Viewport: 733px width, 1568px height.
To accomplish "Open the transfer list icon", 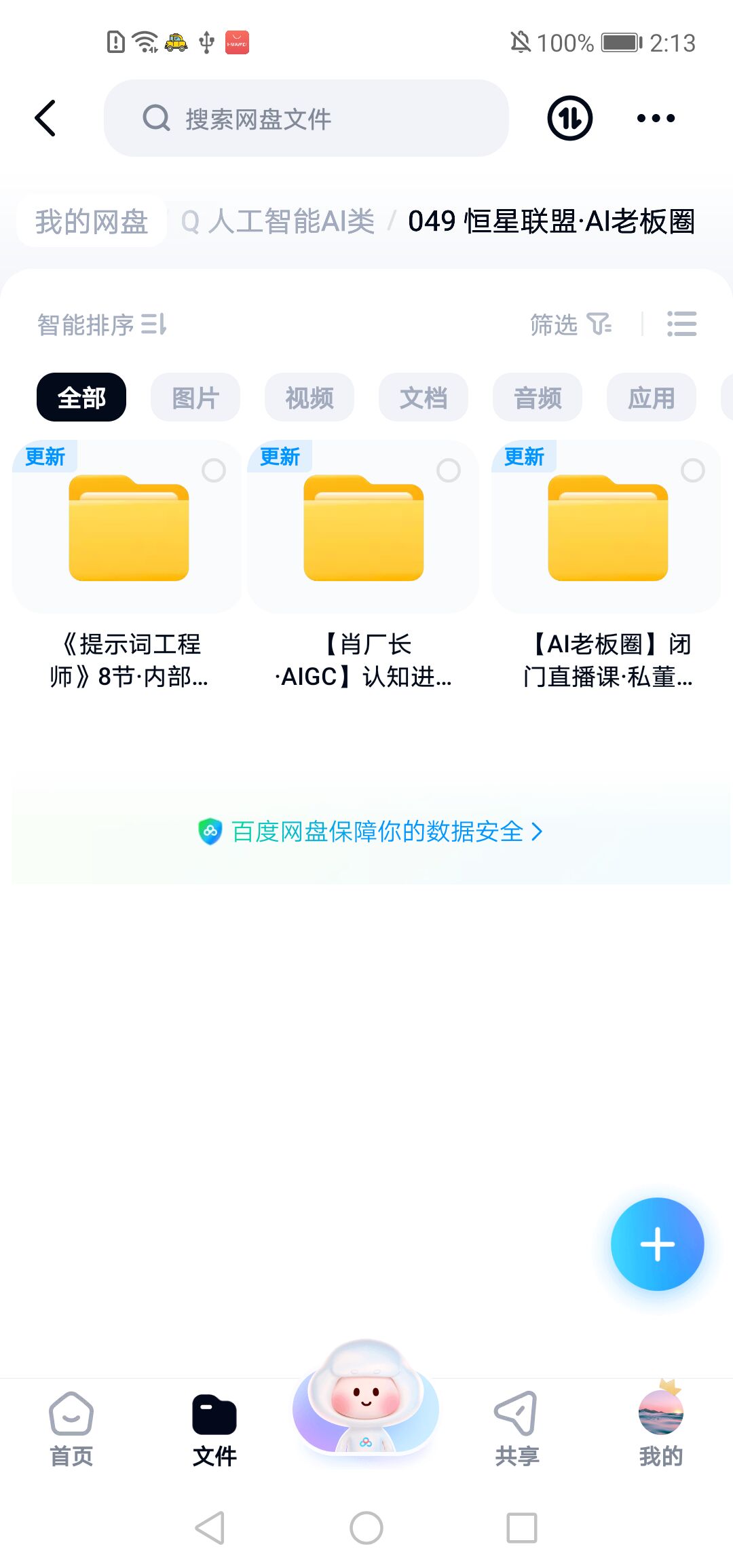I will click(x=569, y=118).
